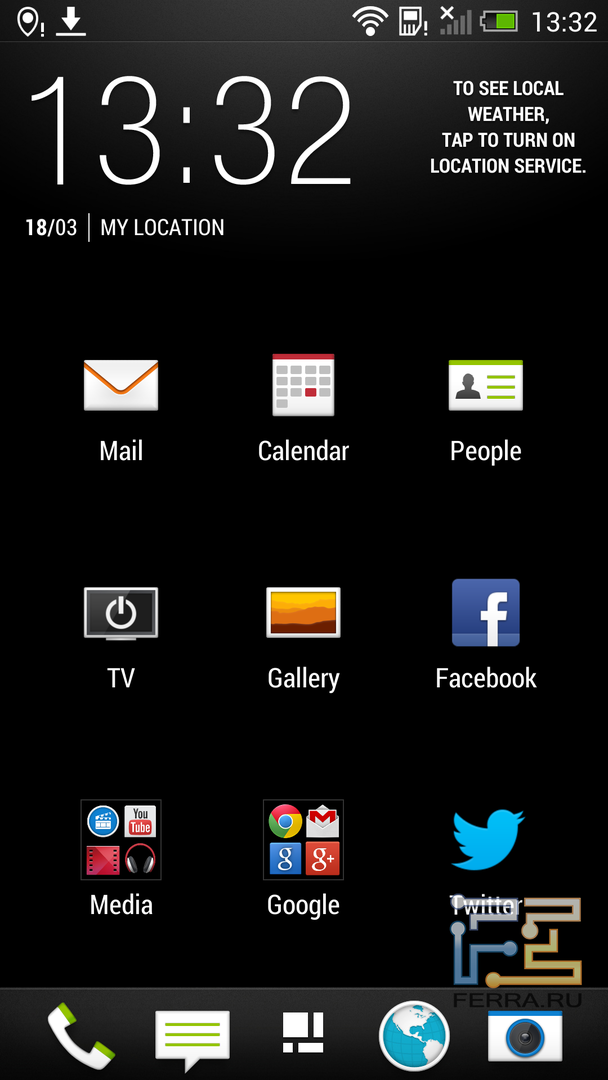
Task: Turn on location service for local weather
Action: click(508, 127)
